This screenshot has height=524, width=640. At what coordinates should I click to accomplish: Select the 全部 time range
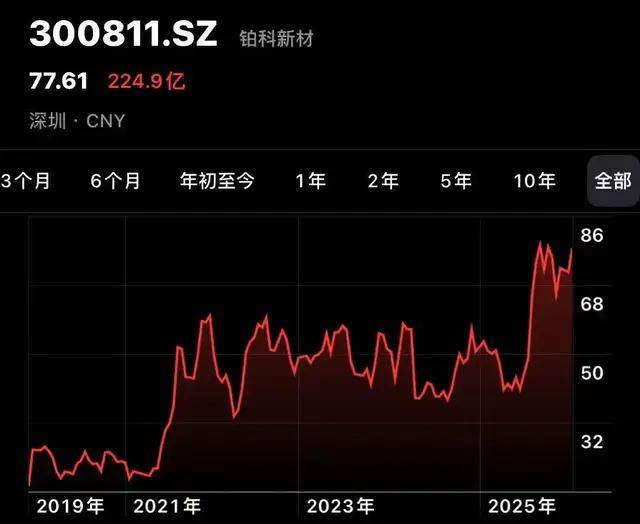point(613,181)
